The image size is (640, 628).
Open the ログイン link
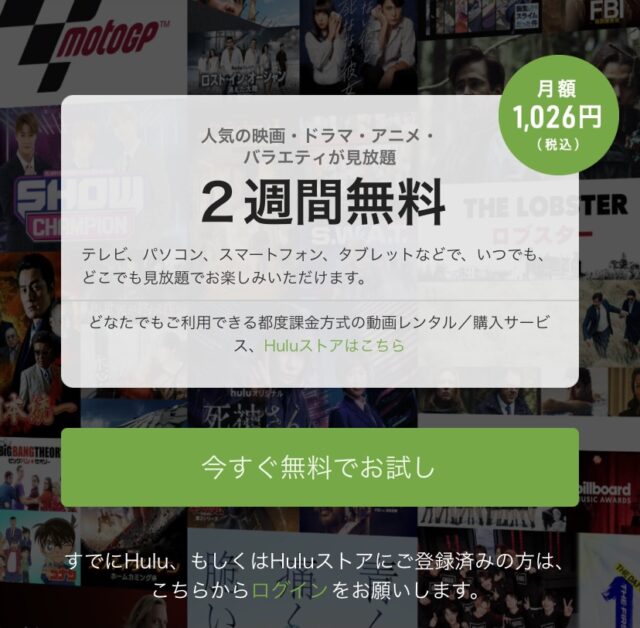coord(290,590)
